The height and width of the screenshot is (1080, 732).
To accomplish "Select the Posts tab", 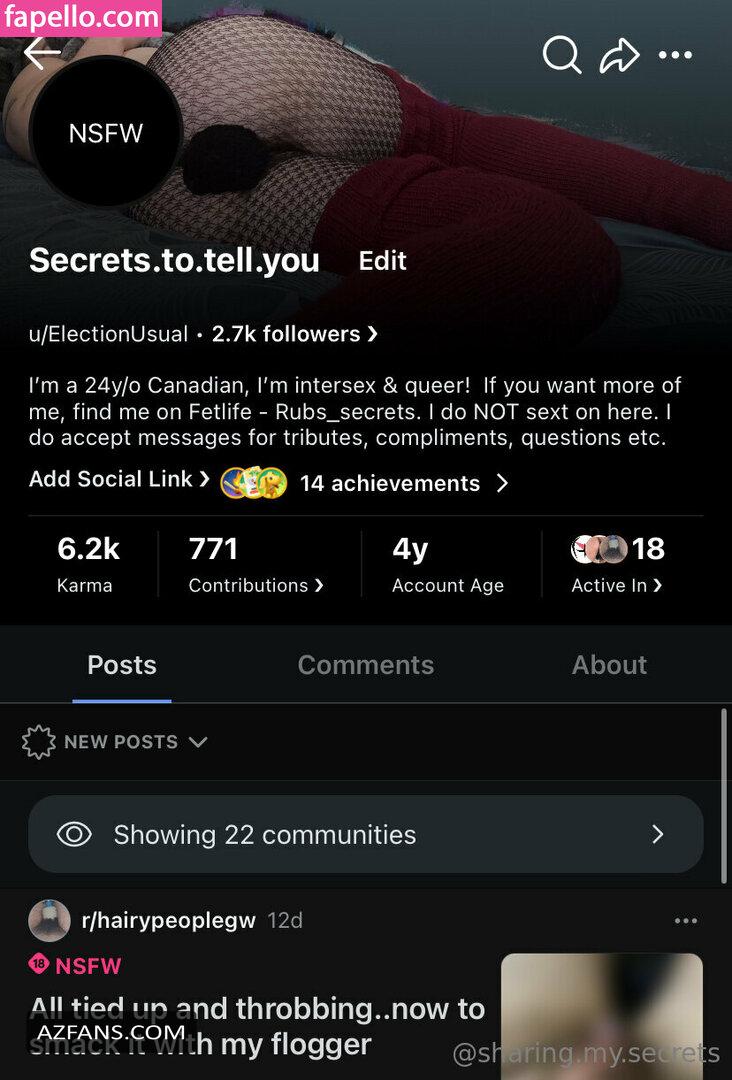I will coord(122,665).
